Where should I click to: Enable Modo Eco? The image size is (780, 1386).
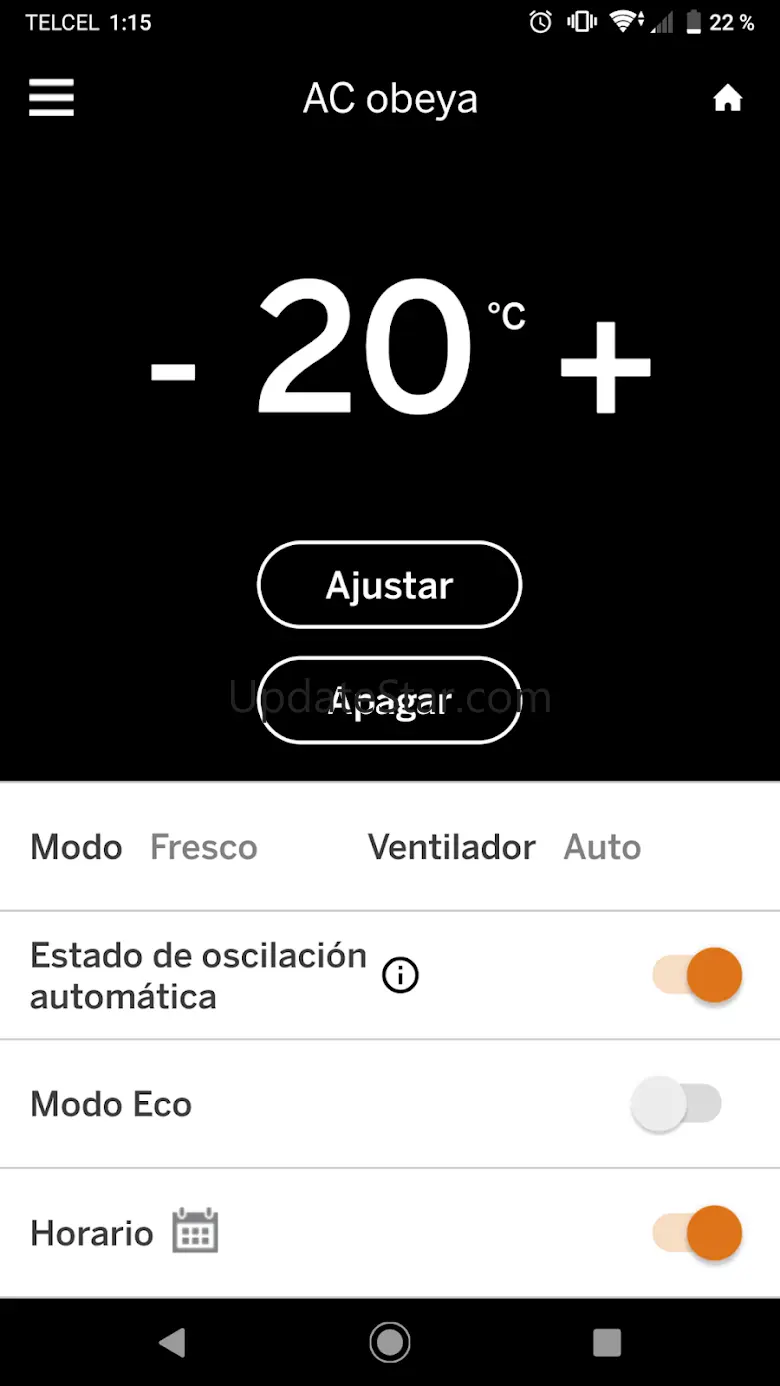point(676,1104)
